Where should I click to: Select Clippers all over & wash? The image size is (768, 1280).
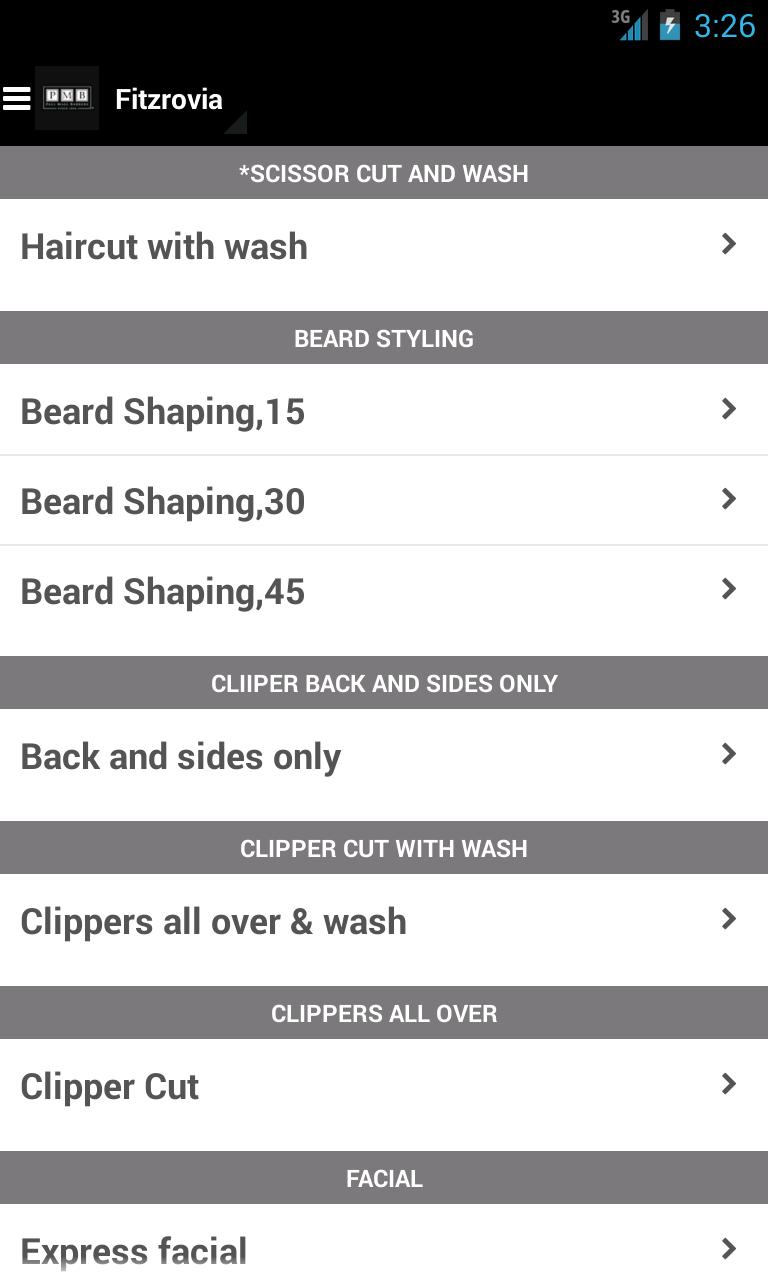(384, 922)
